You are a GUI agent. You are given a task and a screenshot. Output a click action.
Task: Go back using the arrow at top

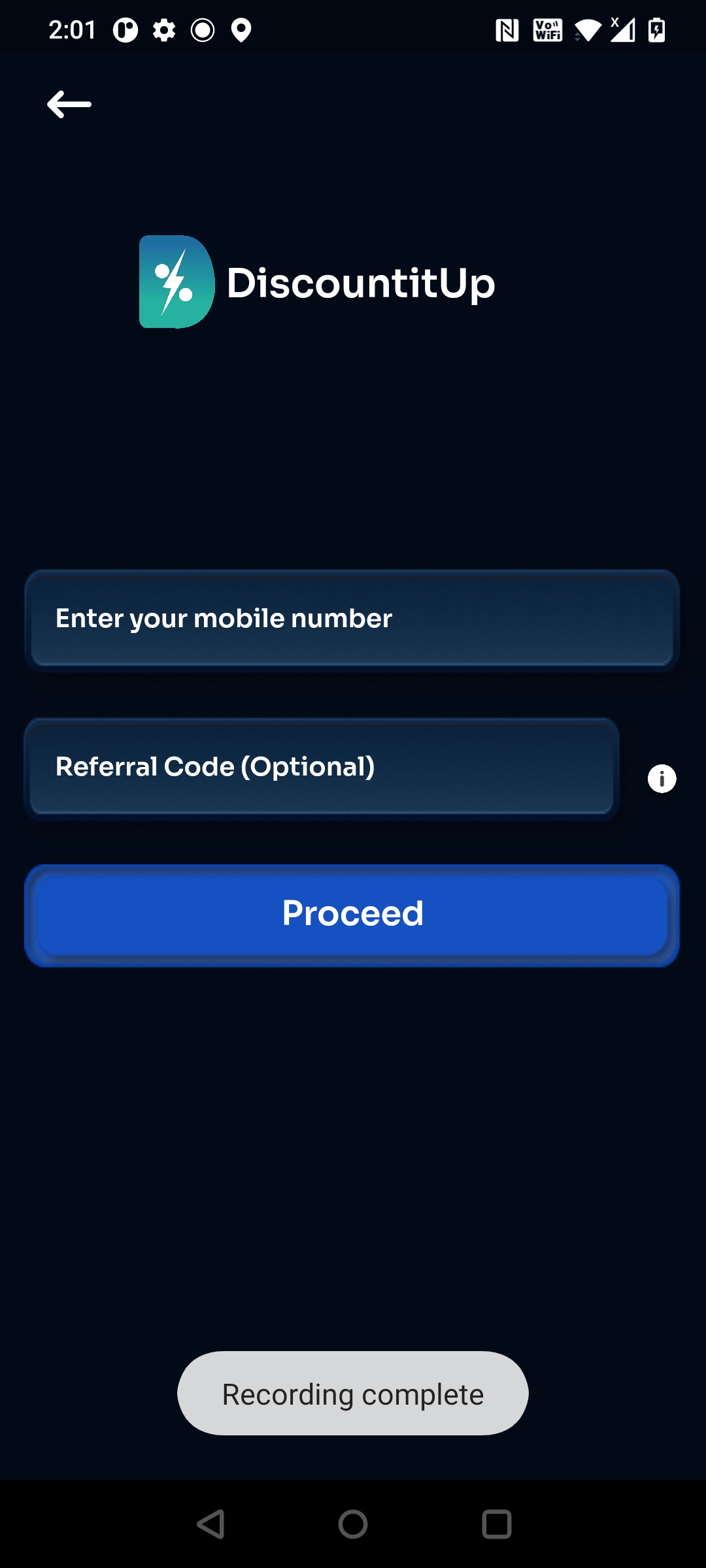[x=69, y=104]
